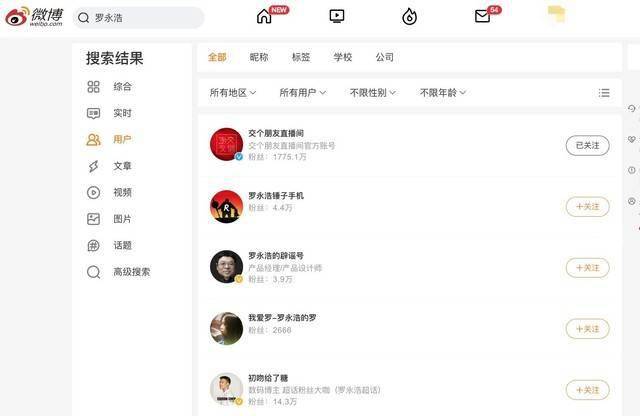Tap 已关注 for 交个朋友直播间
This screenshot has height=416, width=640.
coord(587,145)
